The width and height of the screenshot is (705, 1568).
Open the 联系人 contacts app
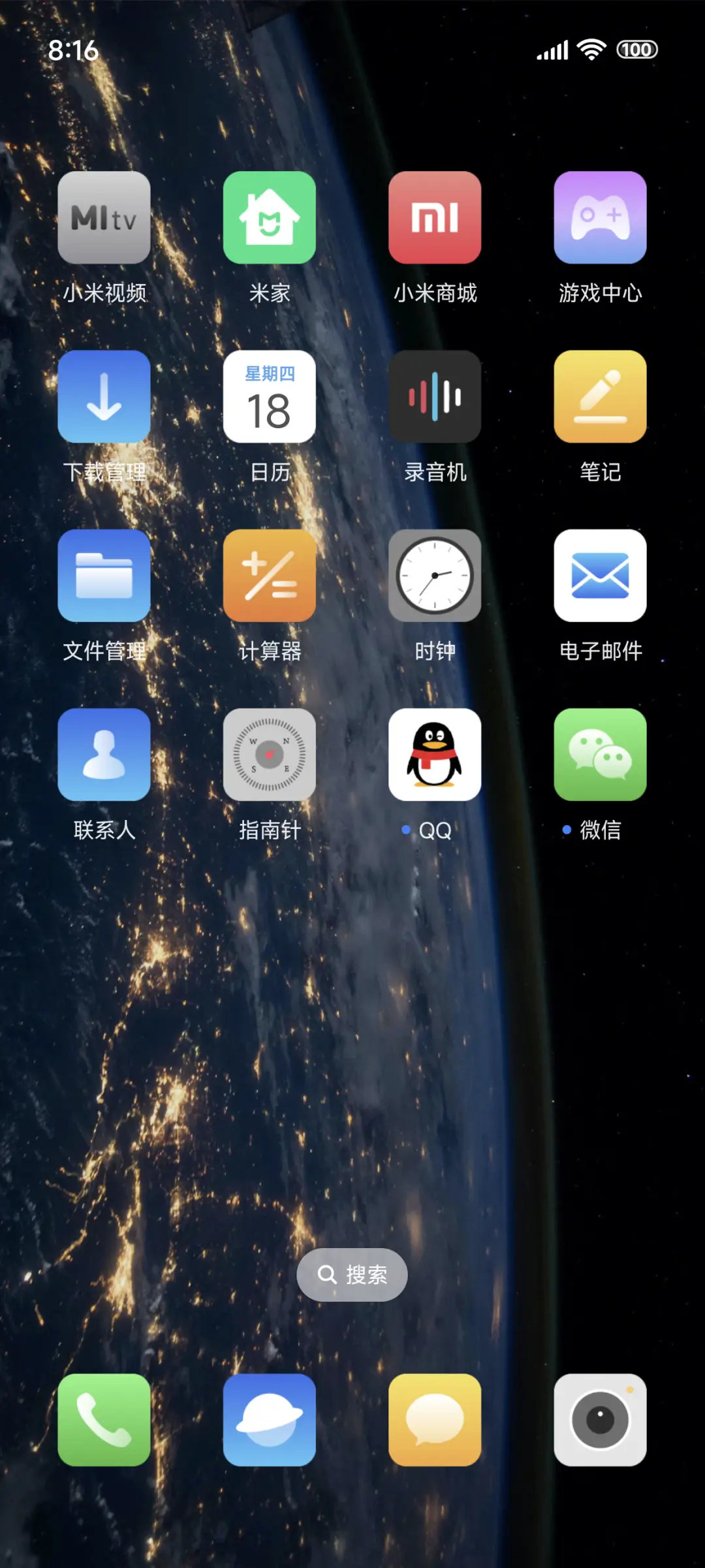[x=104, y=754]
